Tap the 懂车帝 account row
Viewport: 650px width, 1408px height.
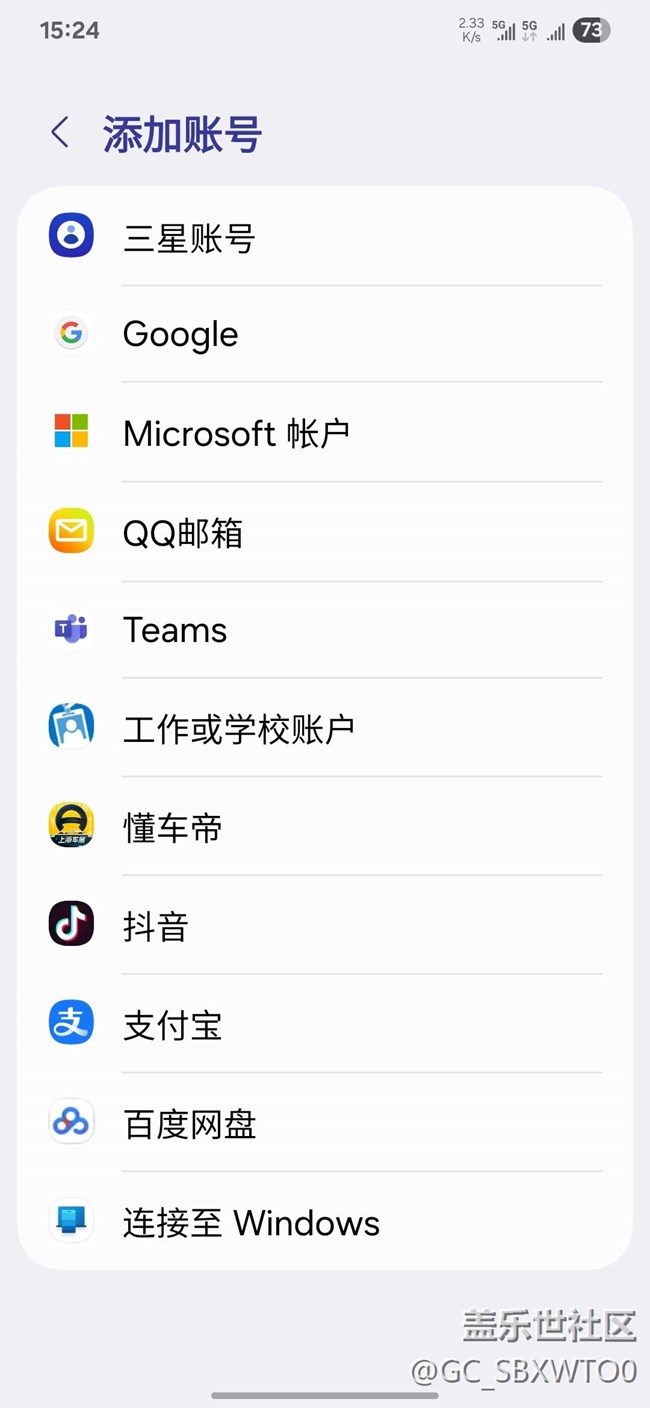[x=325, y=827]
